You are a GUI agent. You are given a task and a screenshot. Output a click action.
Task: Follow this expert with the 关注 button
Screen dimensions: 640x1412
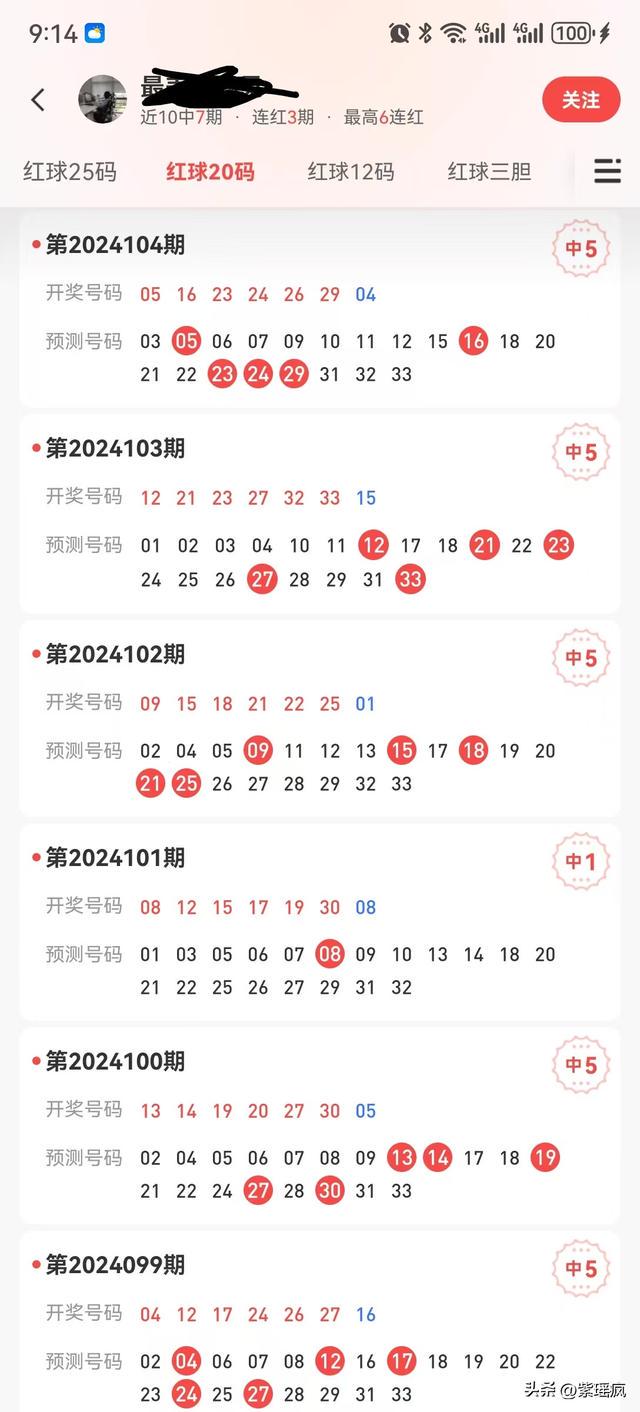pyautogui.click(x=581, y=100)
